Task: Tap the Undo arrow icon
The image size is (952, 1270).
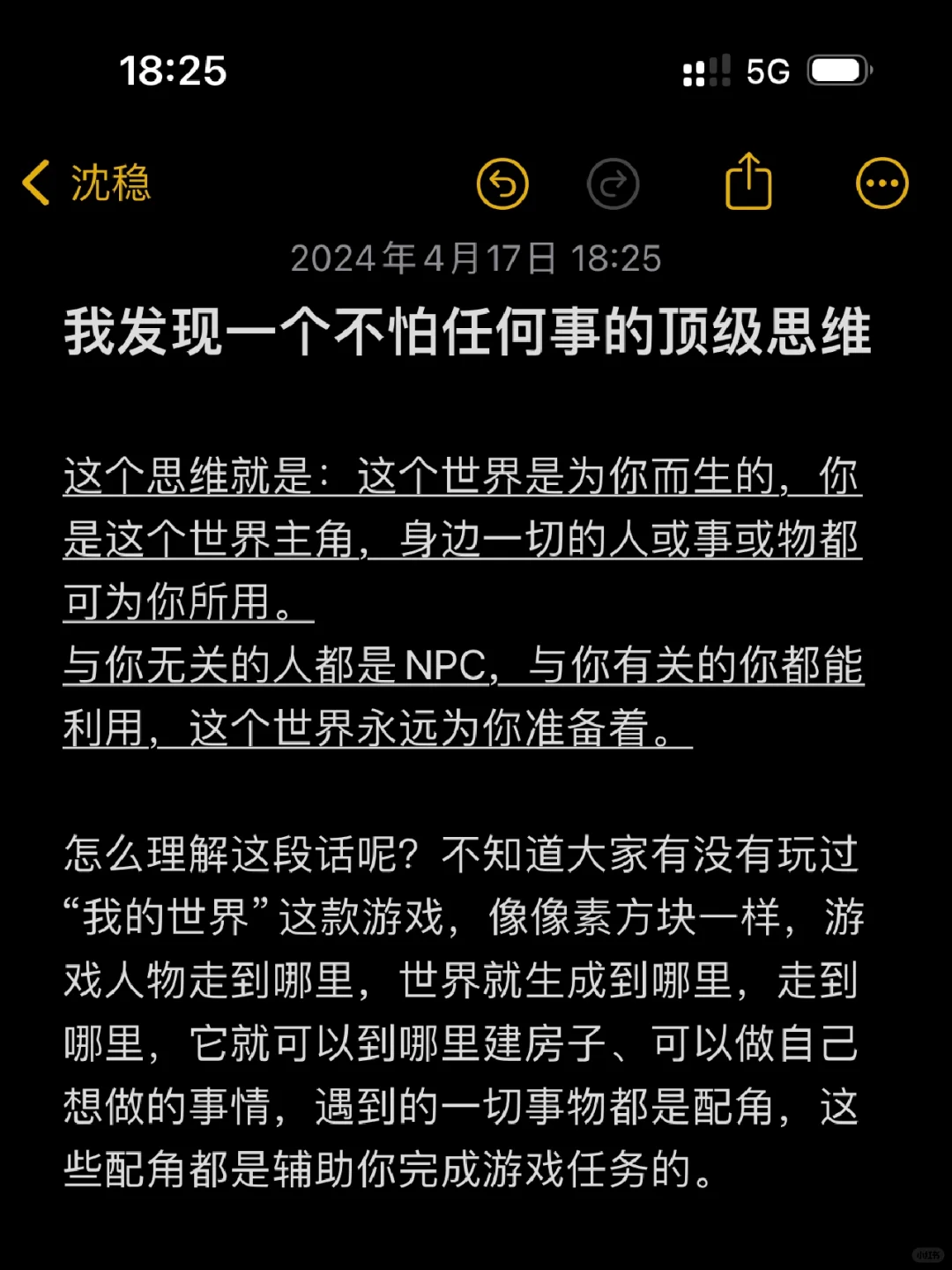Action: (502, 183)
